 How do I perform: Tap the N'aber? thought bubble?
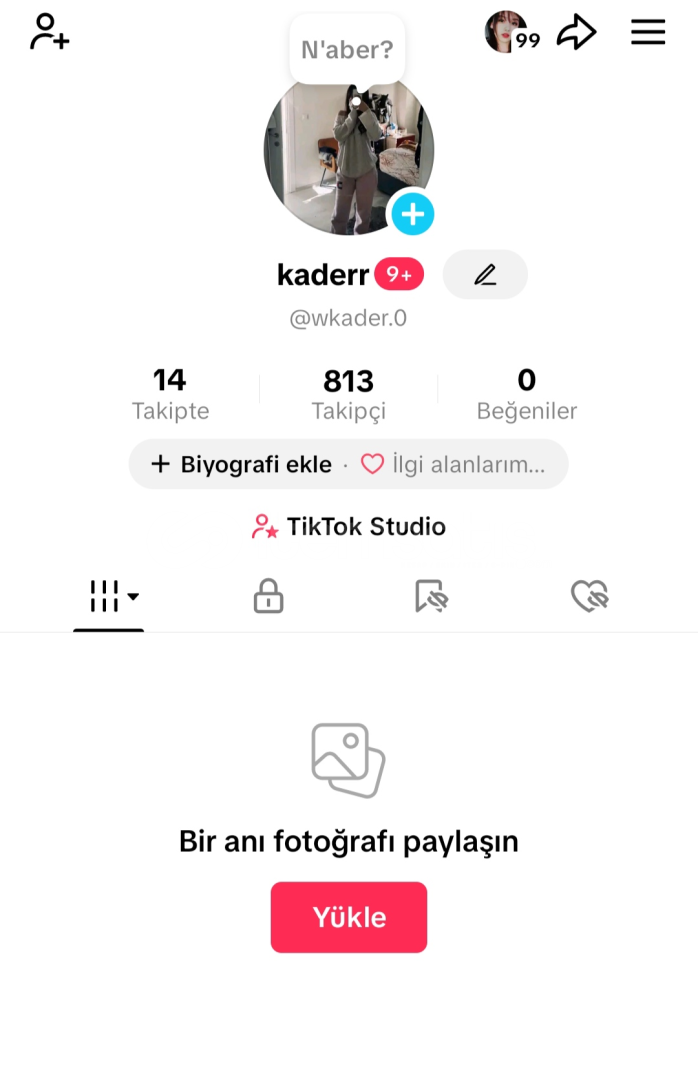pos(347,49)
